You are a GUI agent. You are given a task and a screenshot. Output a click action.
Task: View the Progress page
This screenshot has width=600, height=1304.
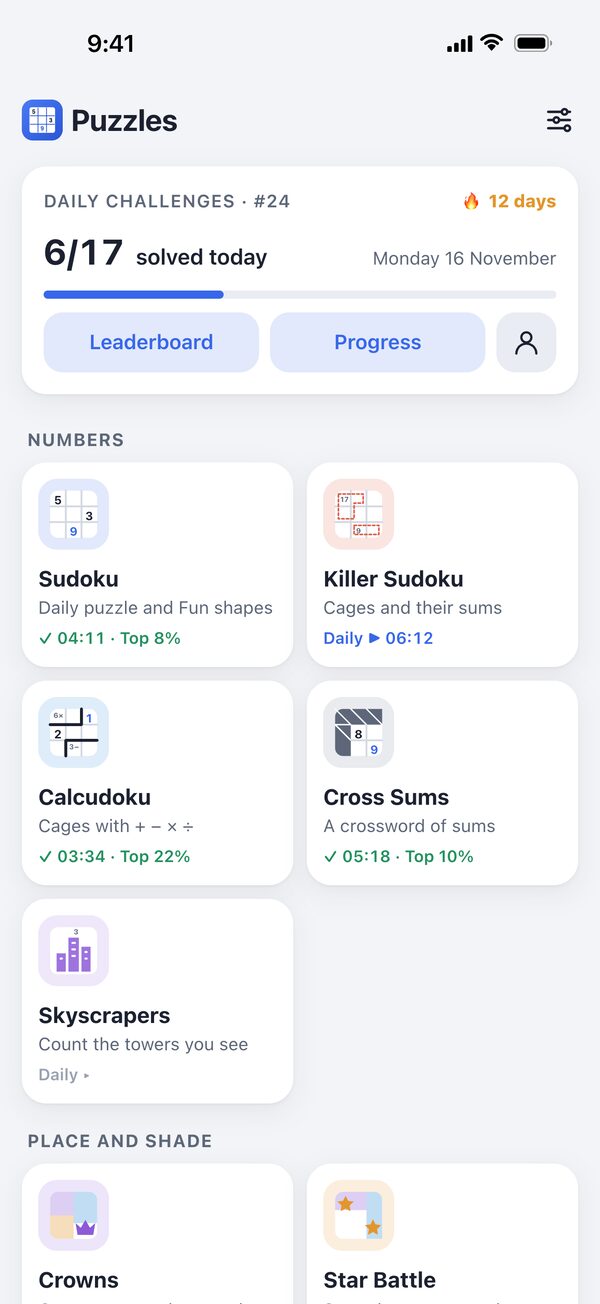tap(377, 342)
